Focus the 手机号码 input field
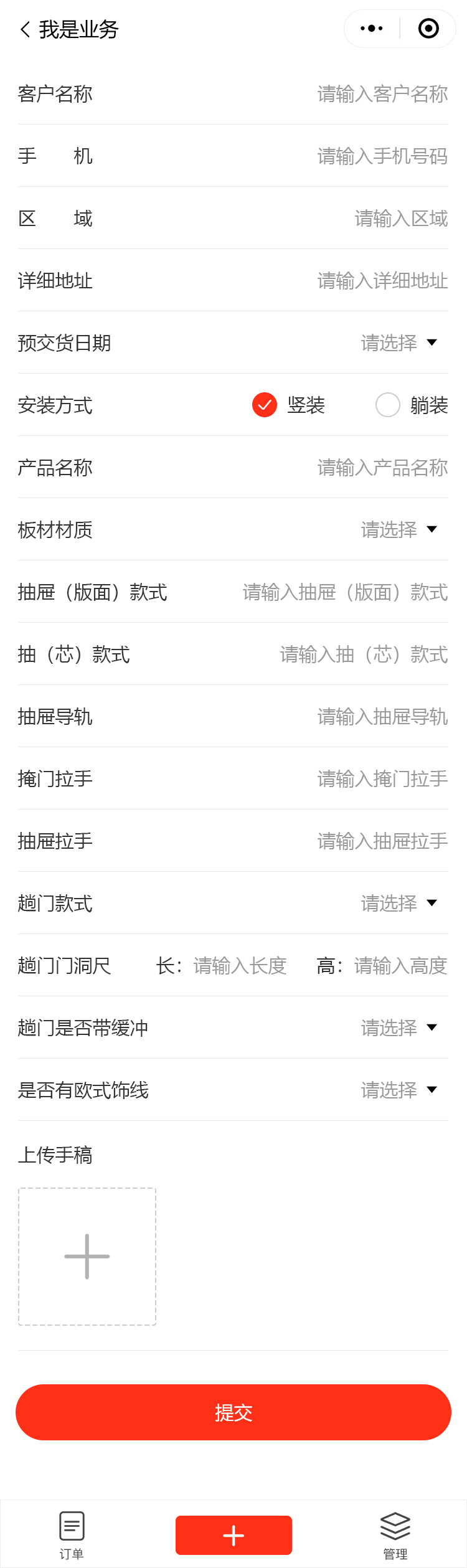 pos(382,156)
